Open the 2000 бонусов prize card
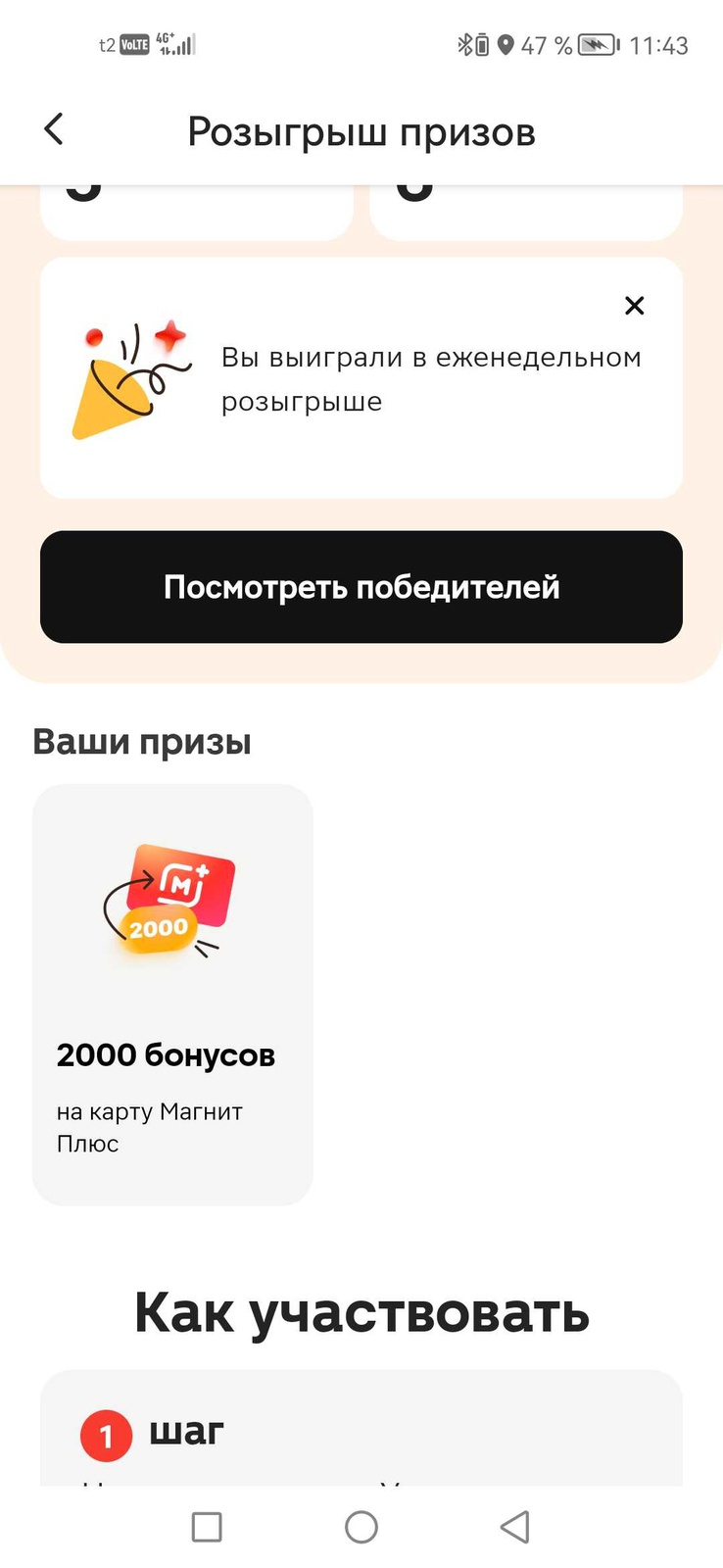This screenshot has height=1568, width=723. tap(172, 994)
